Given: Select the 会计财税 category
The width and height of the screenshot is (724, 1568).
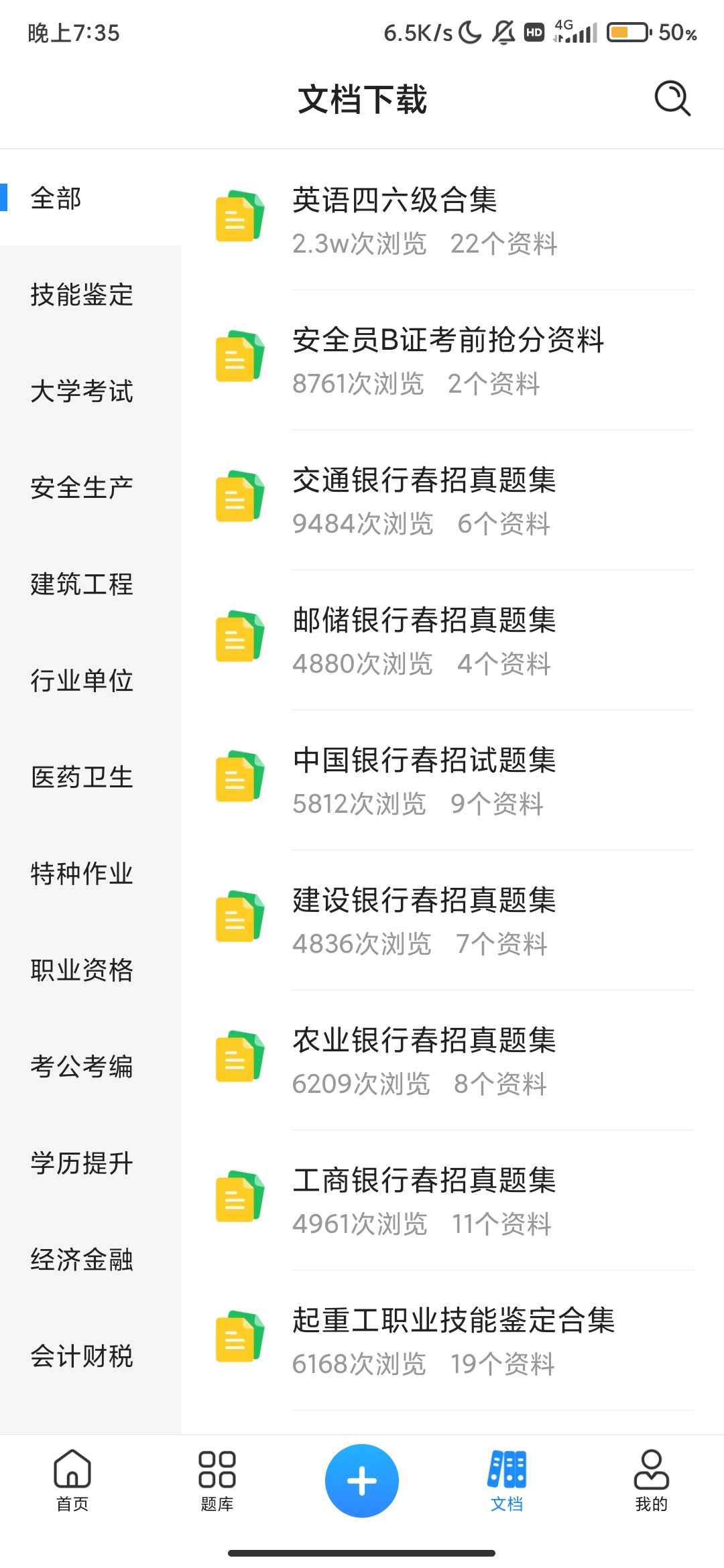Looking at the screenshot, I should (82, 1356).
